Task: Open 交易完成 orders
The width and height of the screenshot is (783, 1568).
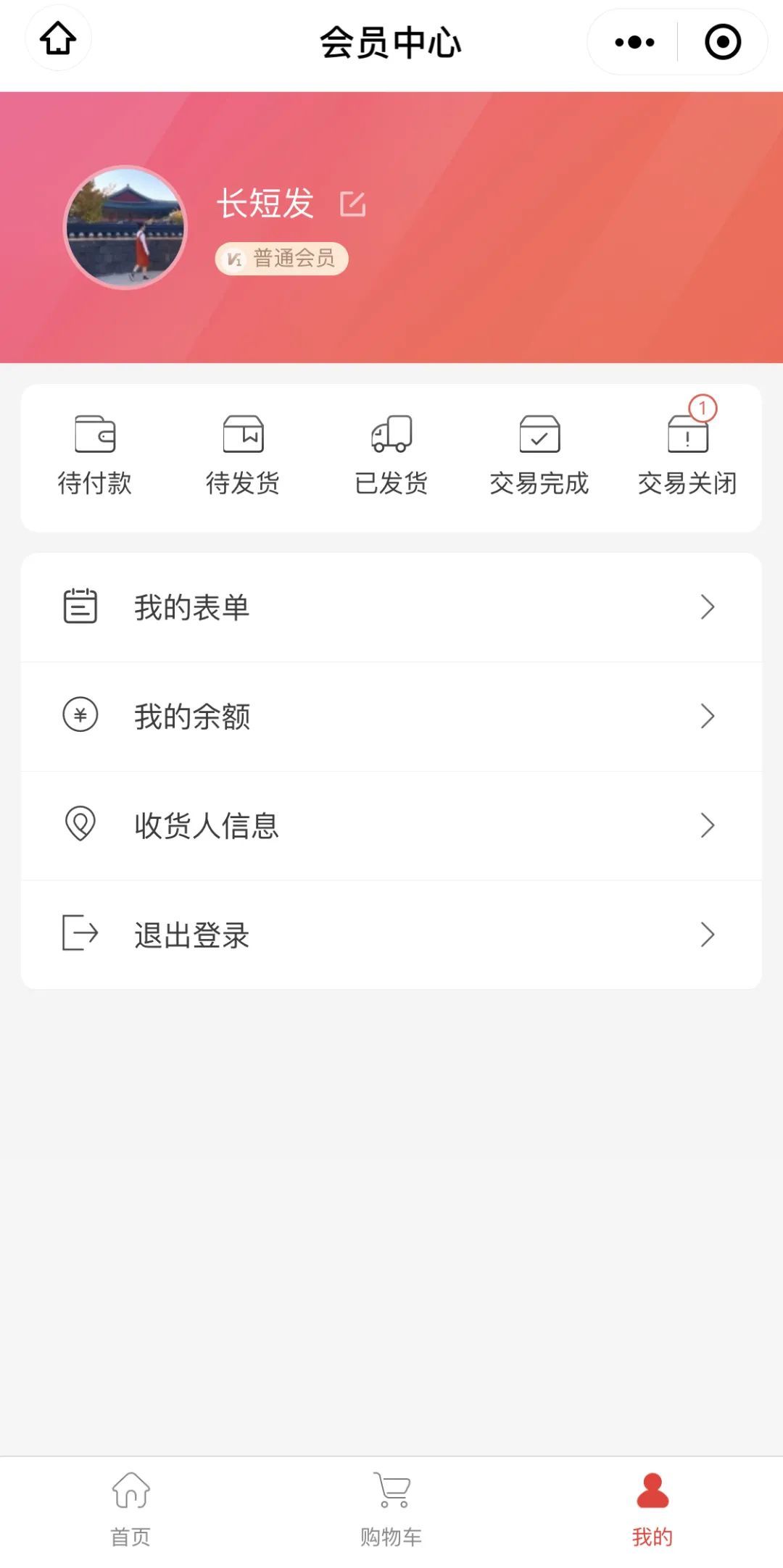Action: 539,454
